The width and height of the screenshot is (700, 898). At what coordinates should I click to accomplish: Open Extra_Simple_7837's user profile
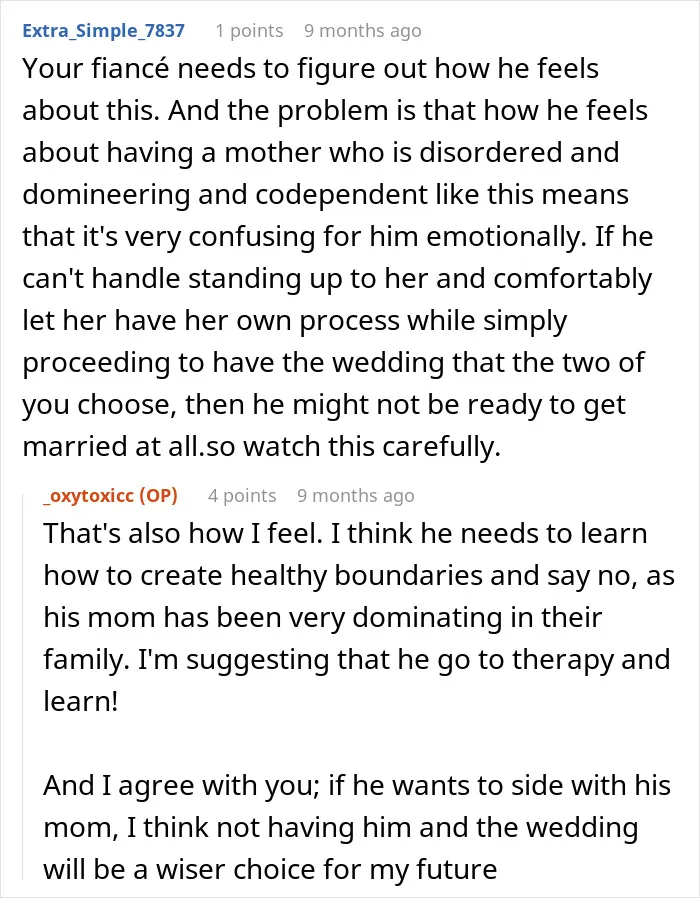[x=104, y=30]
